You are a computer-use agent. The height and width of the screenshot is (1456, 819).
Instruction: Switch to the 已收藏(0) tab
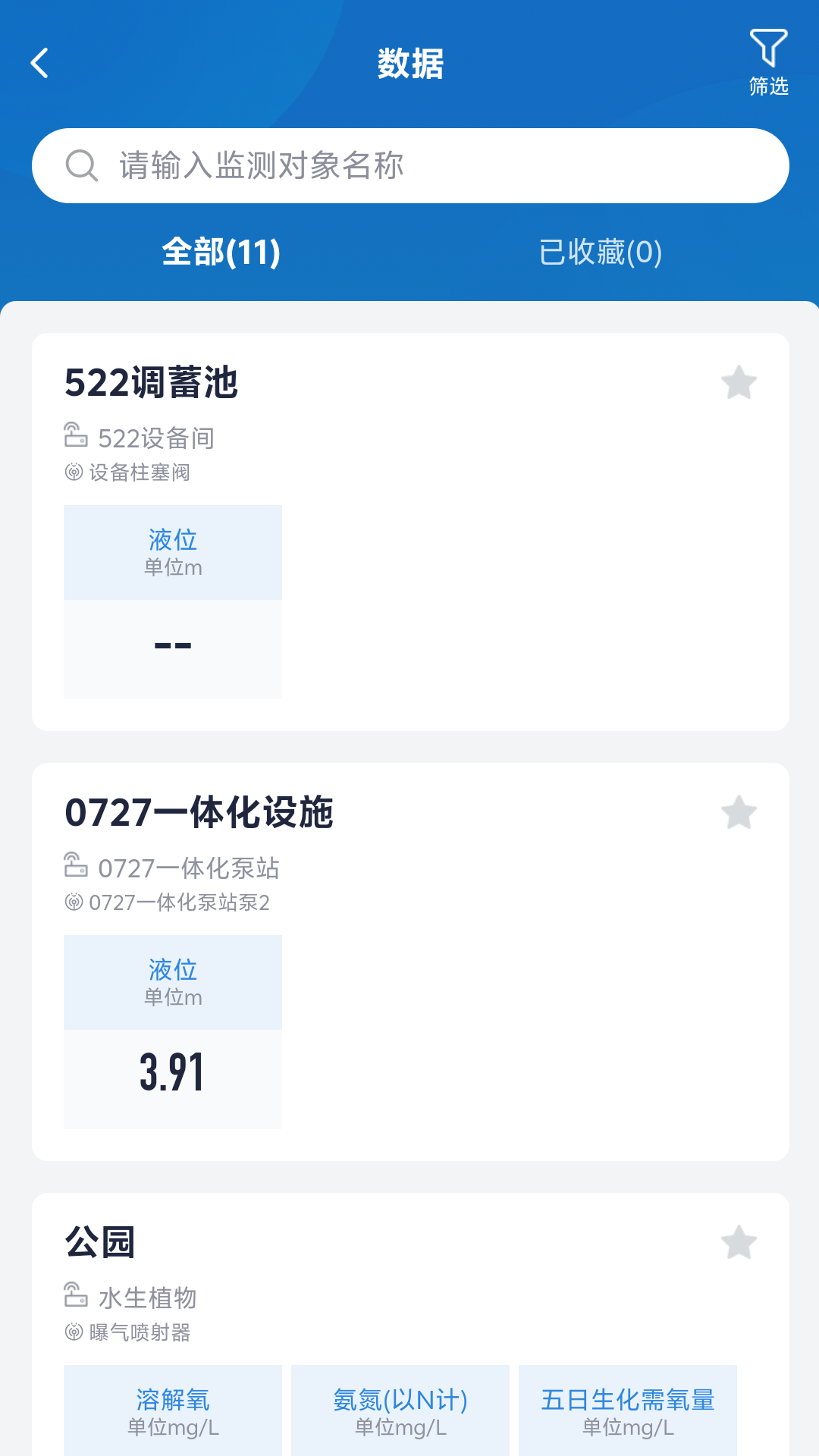click(x=600, y=252)
